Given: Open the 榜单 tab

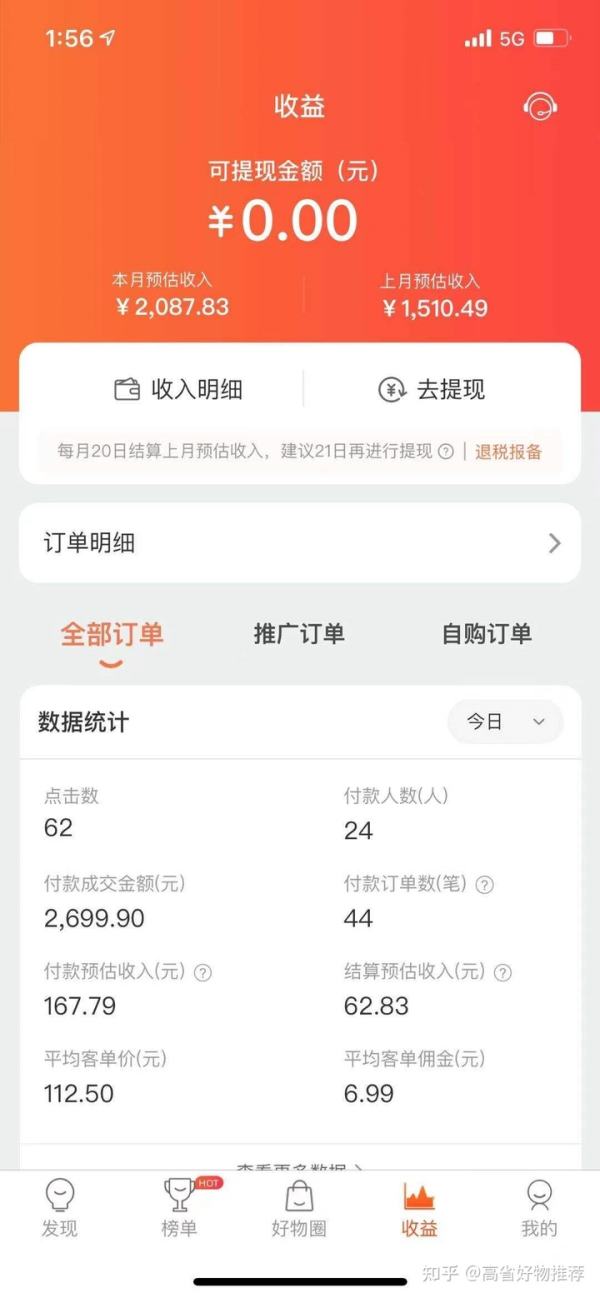Looking at the screenshot, I should [180, 1208].
